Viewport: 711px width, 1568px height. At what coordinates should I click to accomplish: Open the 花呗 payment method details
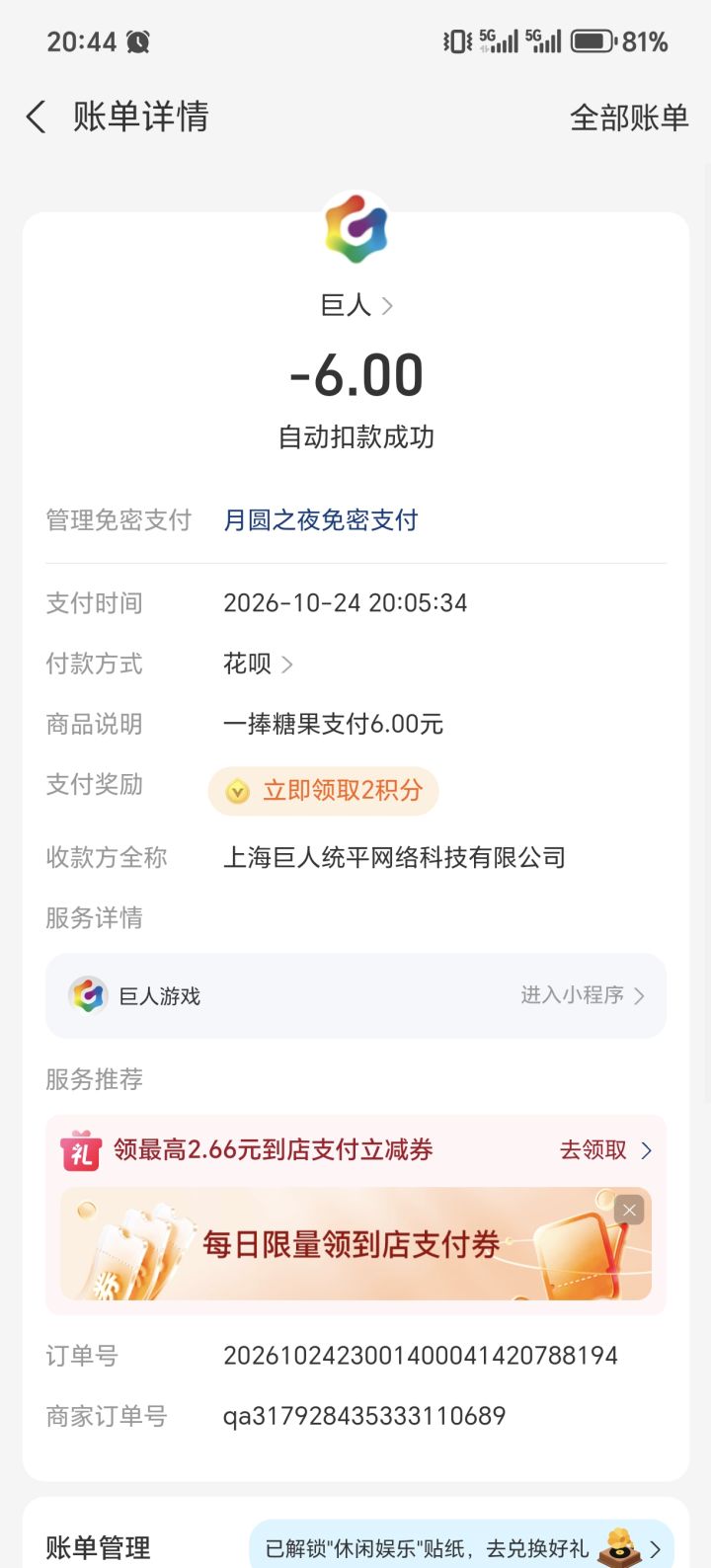(259, 664)
